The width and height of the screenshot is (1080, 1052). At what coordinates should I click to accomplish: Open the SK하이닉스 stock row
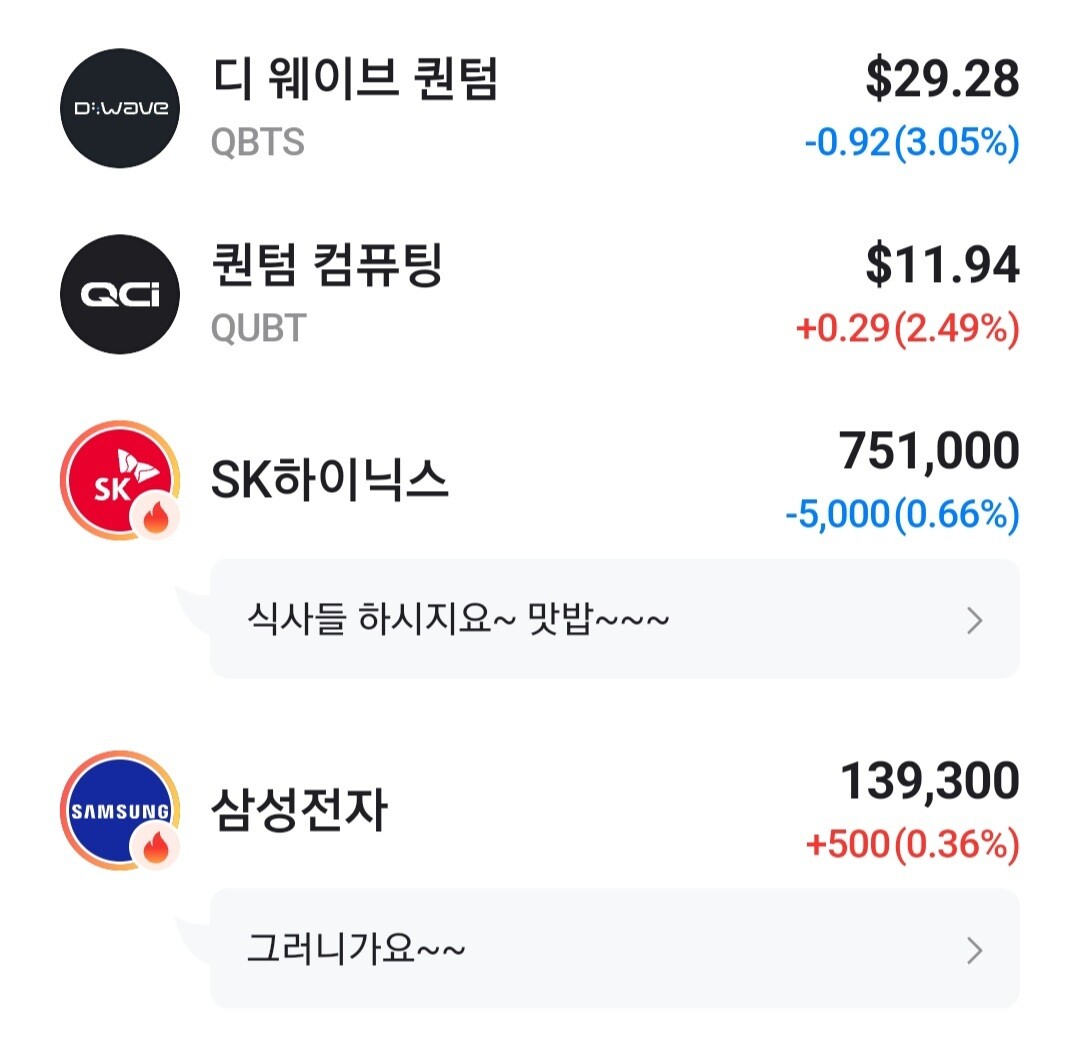(x=540, y=482)
